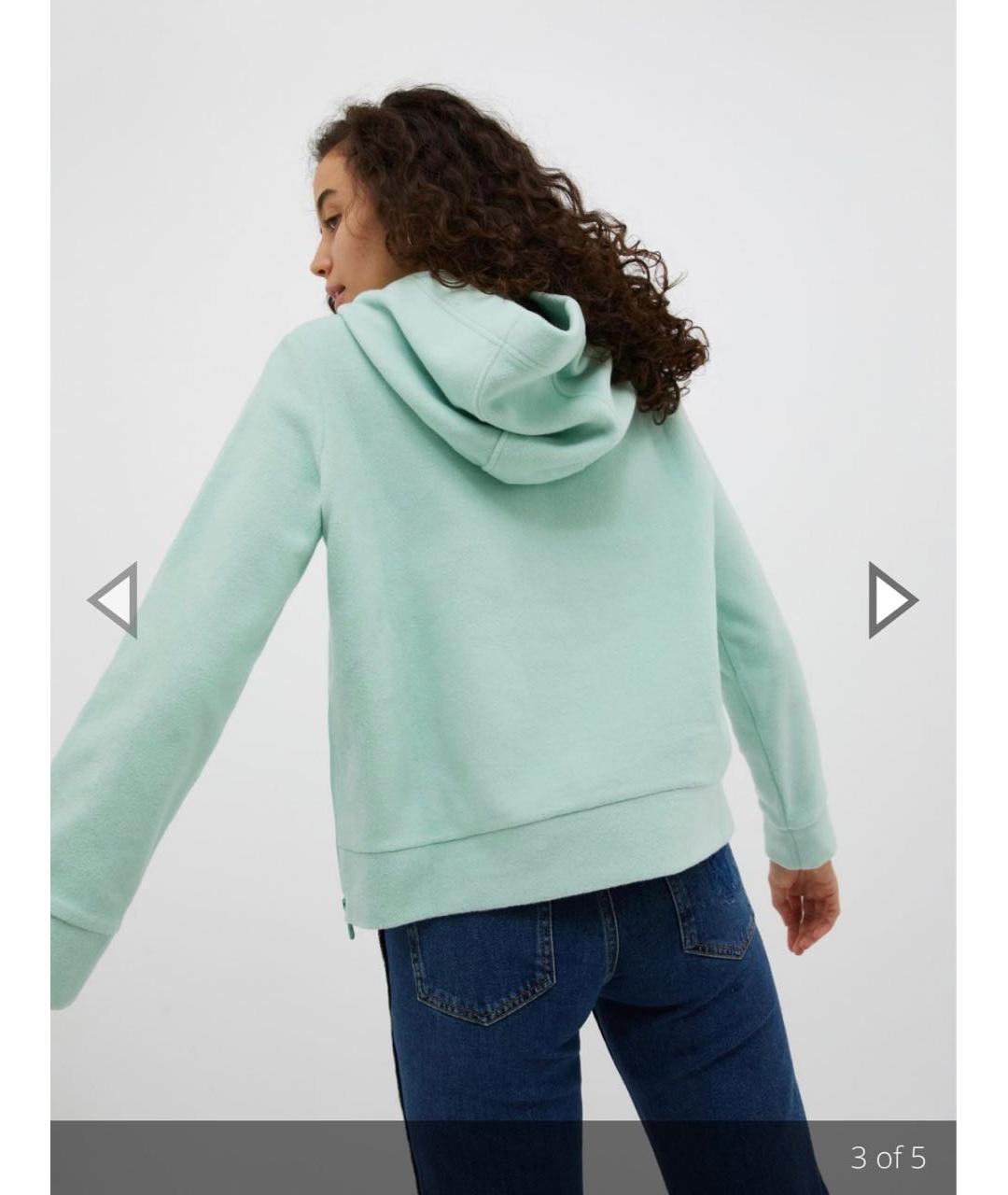The height and width of the screenshot is (1195, 1008).
Task: Go to the previous product photo
Action: coord(114,600)
